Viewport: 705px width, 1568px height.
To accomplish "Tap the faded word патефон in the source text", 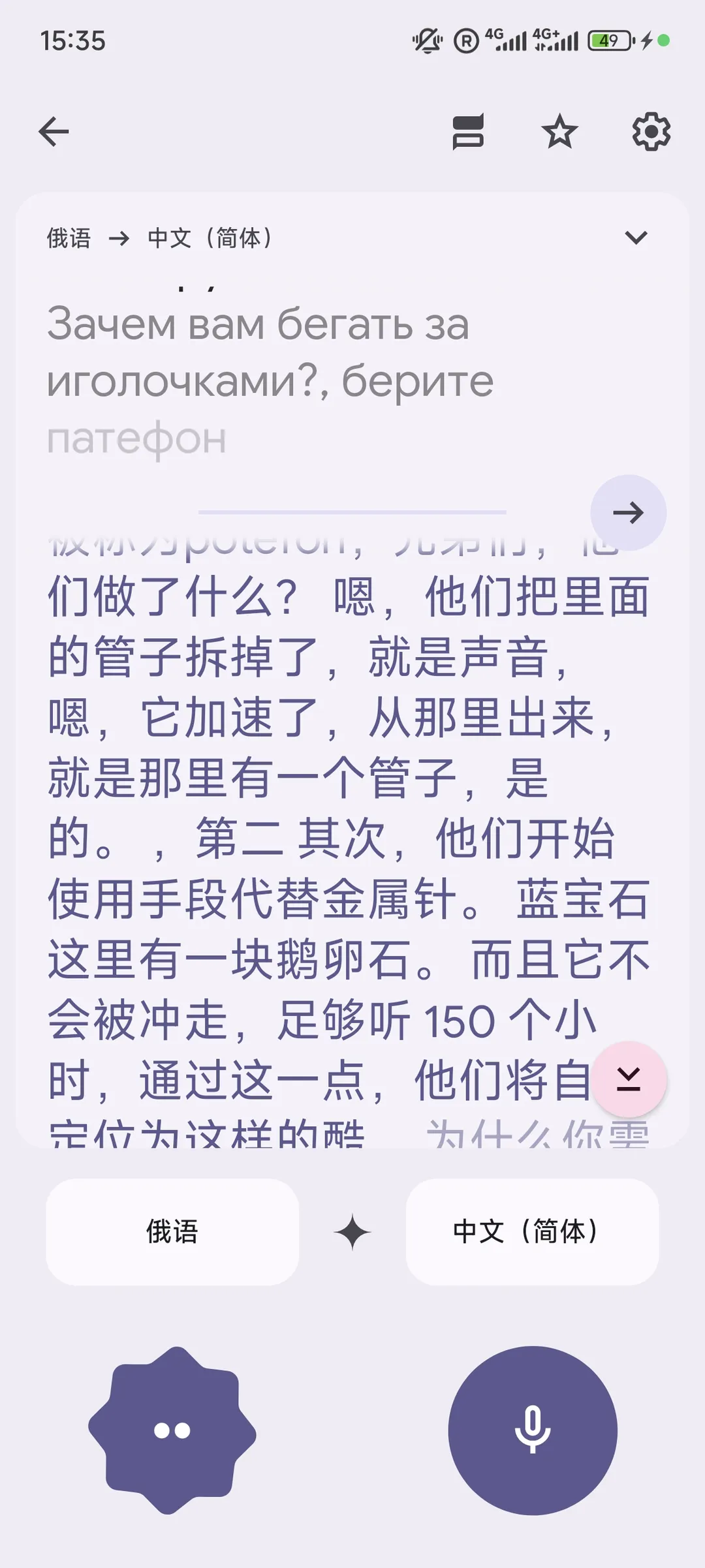I will 137,438.
